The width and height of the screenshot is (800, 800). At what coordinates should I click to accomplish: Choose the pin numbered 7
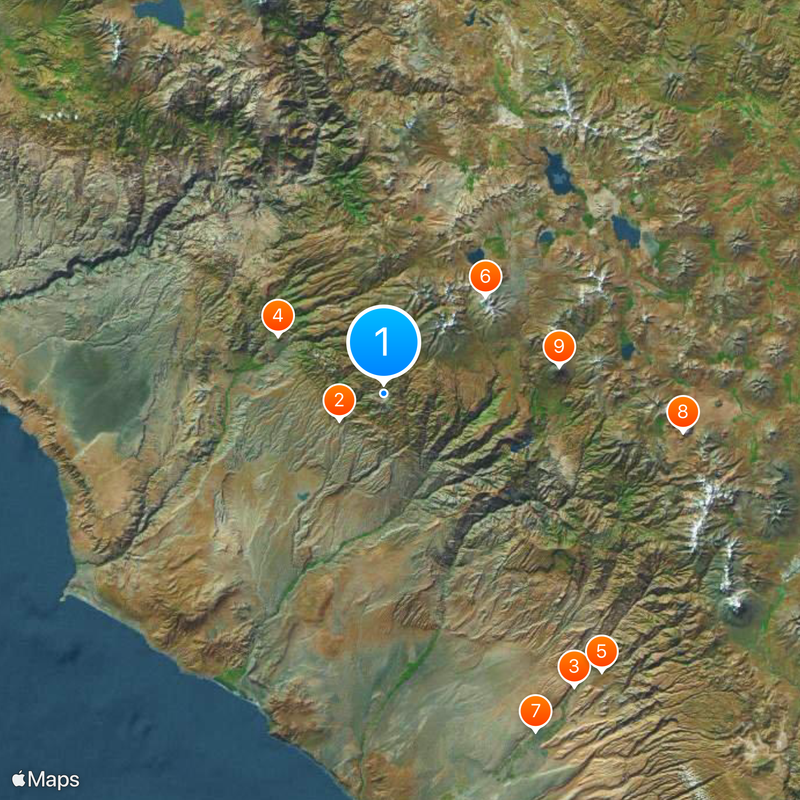536,712
